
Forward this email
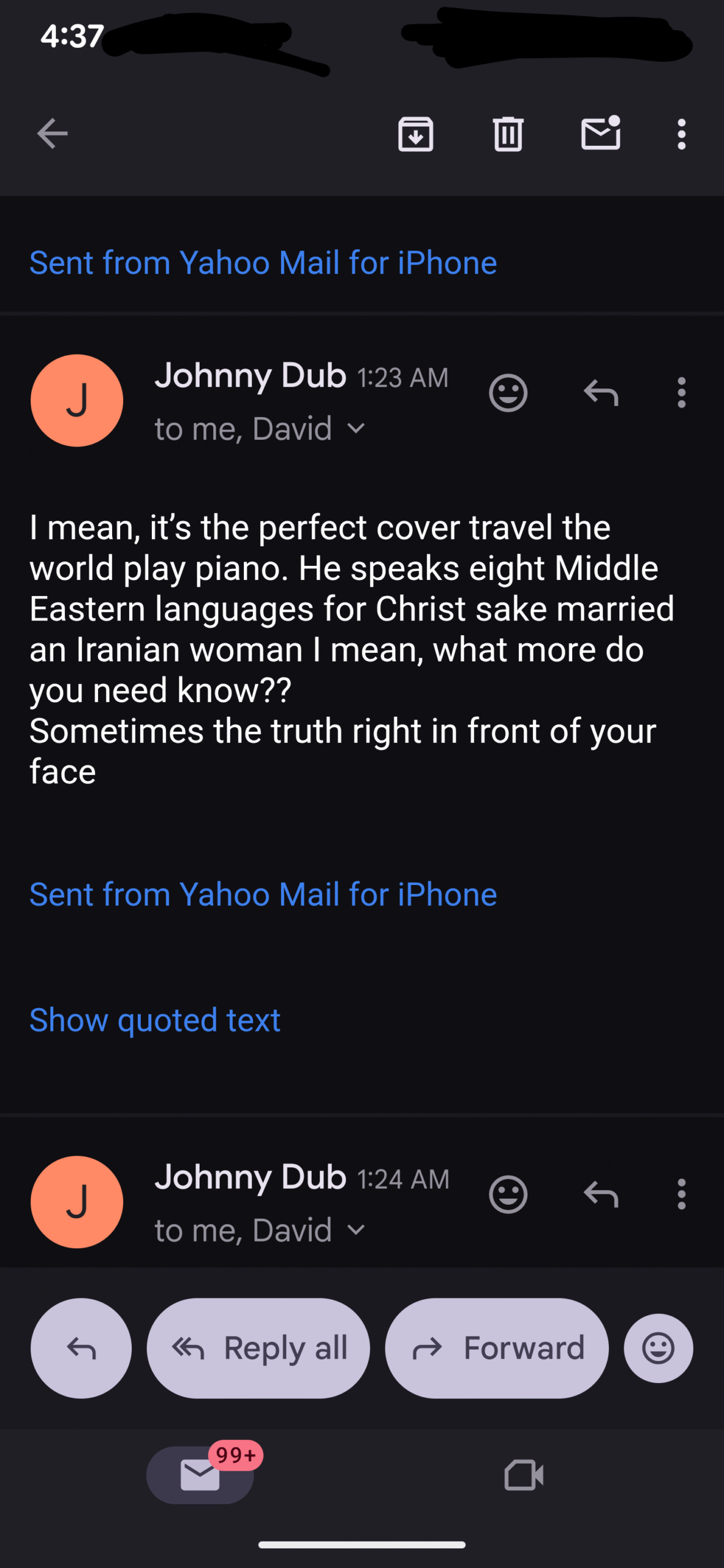click(497, 1348)
